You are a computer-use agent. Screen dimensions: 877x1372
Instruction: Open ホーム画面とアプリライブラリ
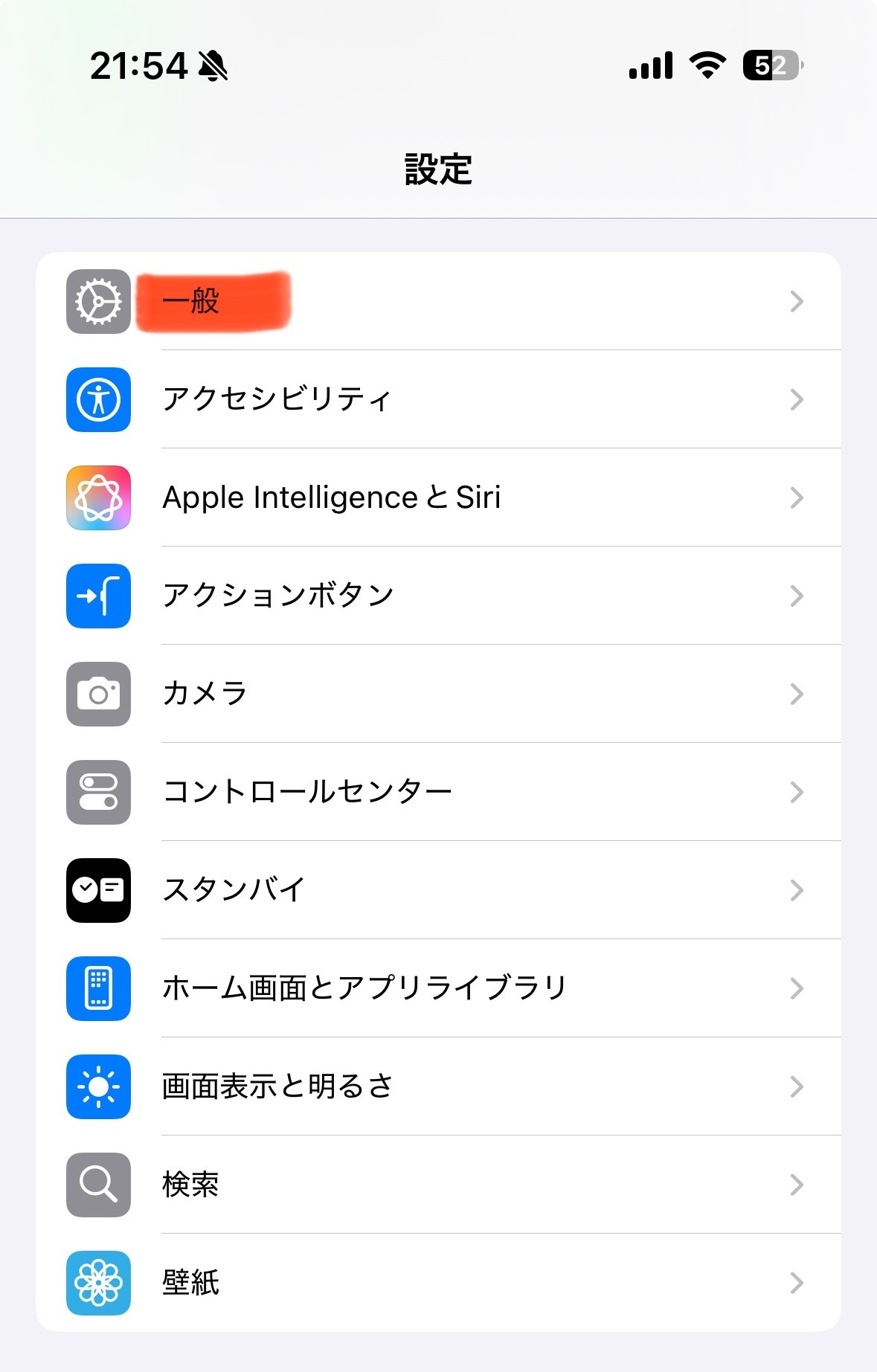(x=438, y=988)
